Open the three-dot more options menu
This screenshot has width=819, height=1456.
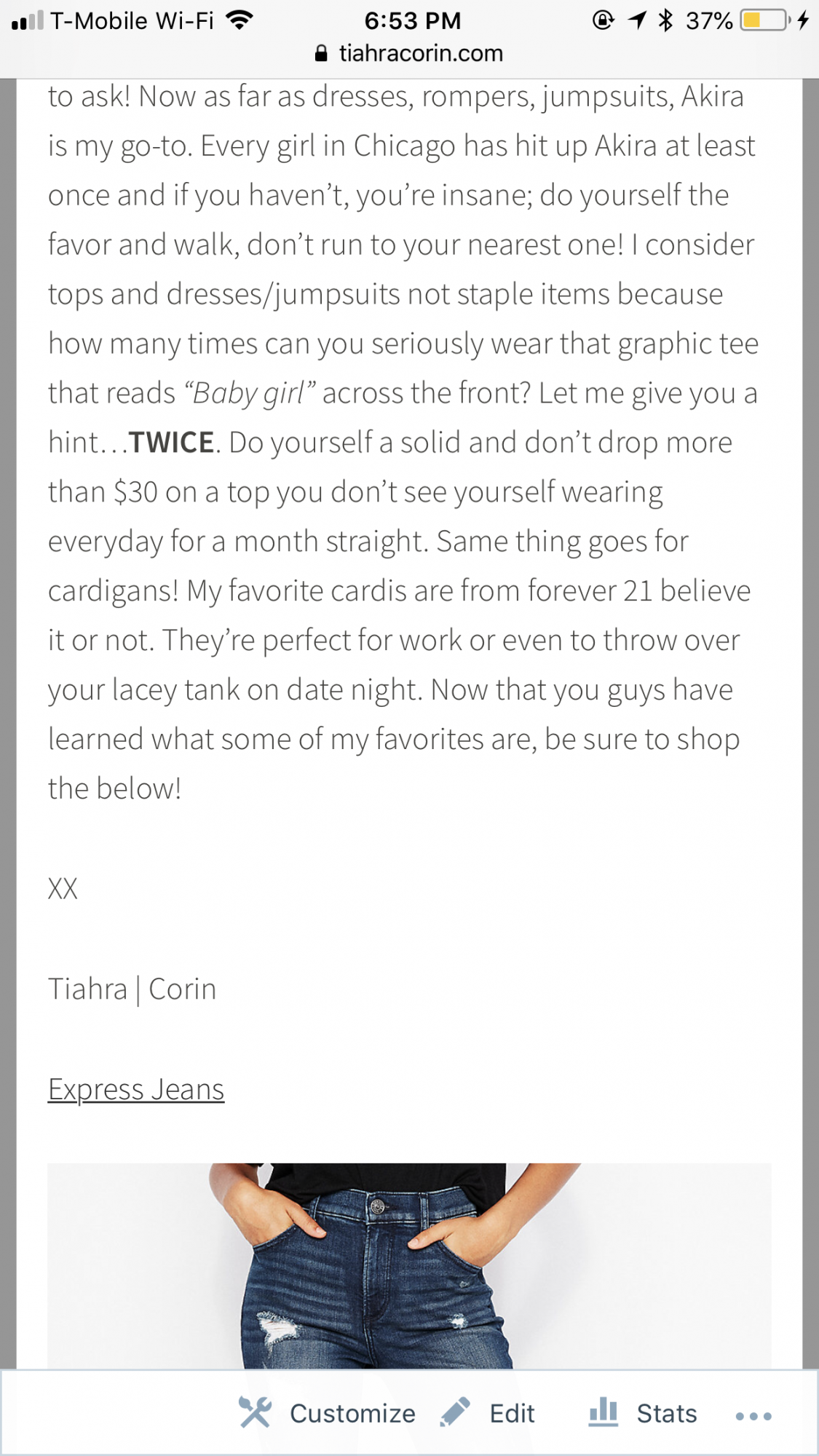coord(753,1416)
